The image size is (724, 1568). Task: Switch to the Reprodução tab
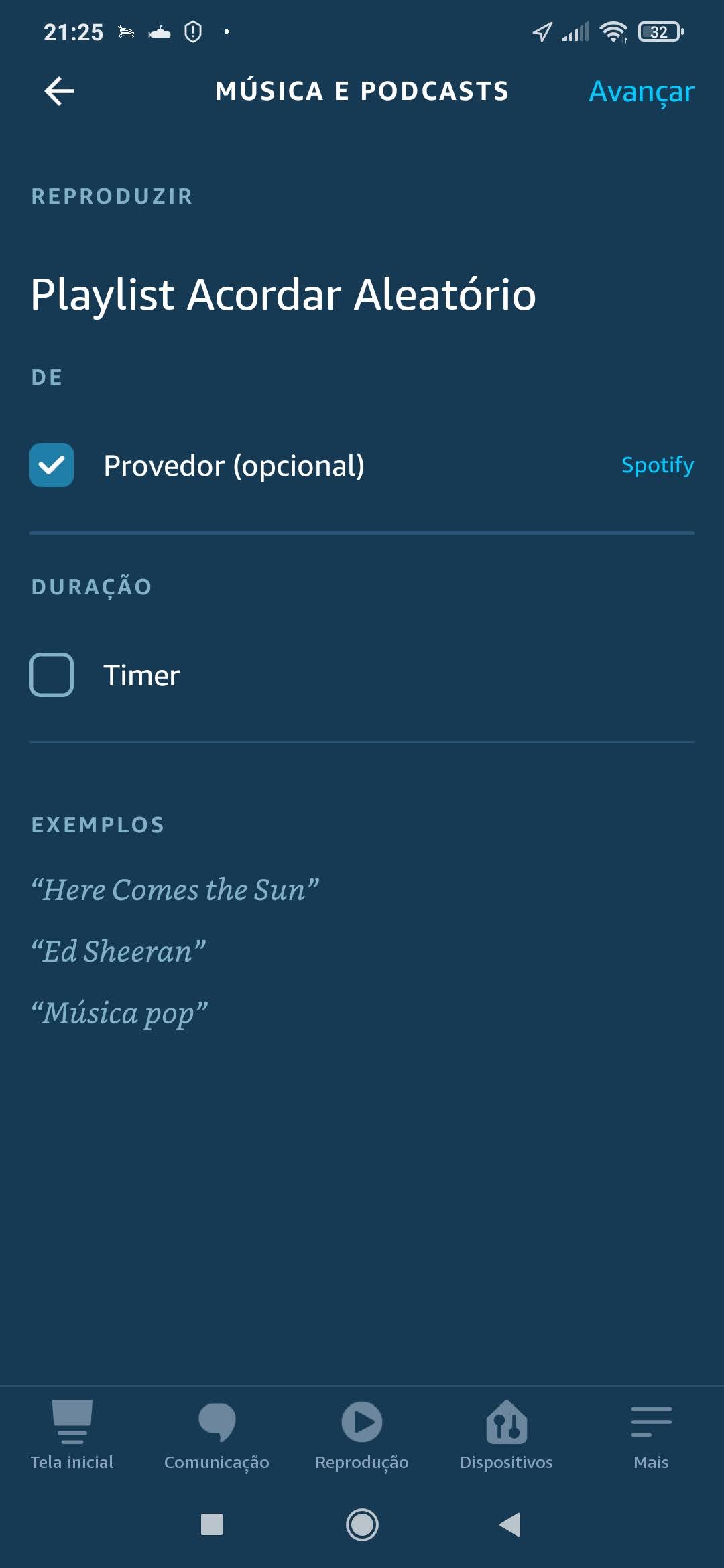tap(362, 1434)
